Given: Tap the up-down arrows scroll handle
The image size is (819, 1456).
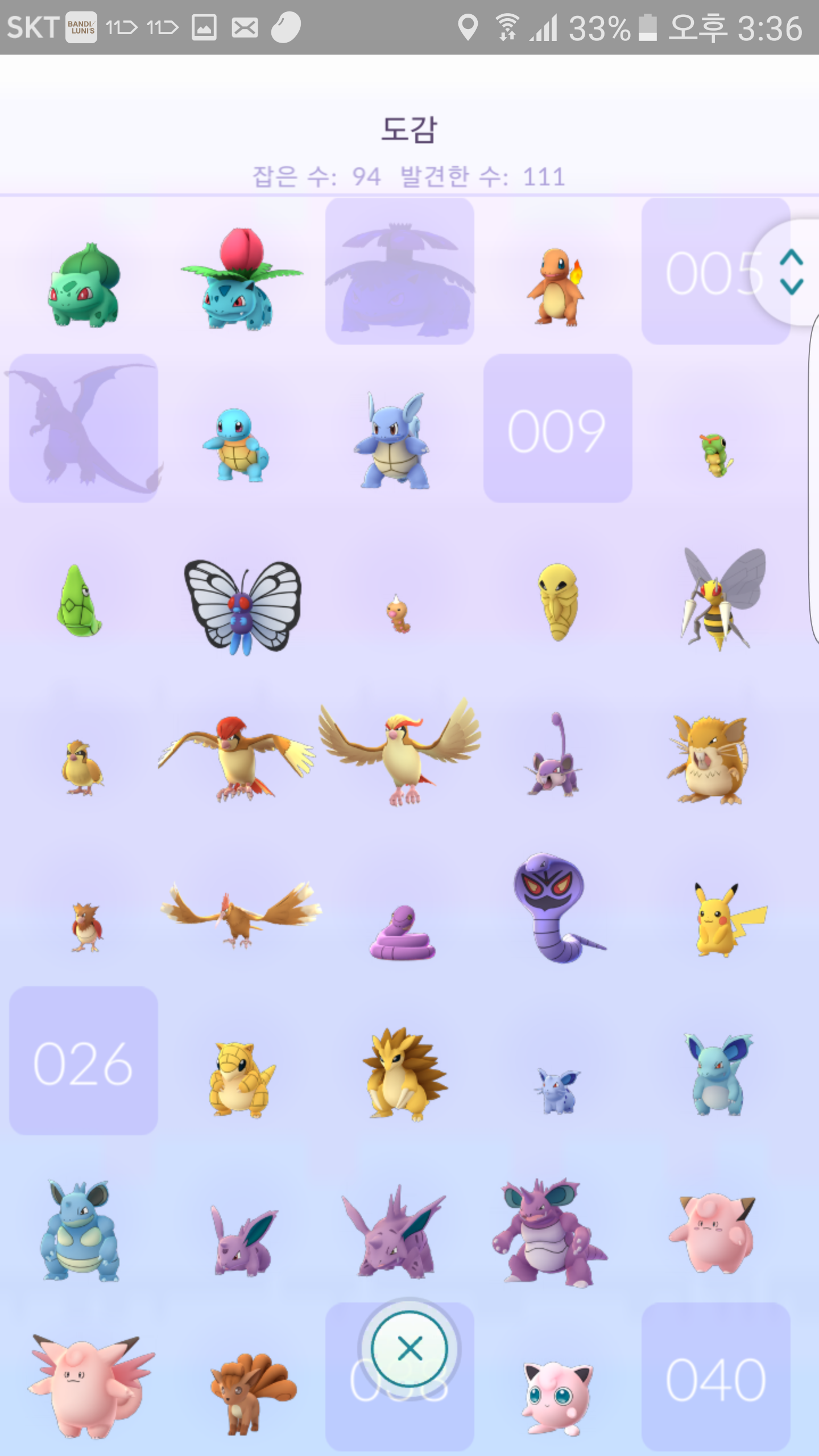Looking at the screenshot, I should click(x=791, y=272).
